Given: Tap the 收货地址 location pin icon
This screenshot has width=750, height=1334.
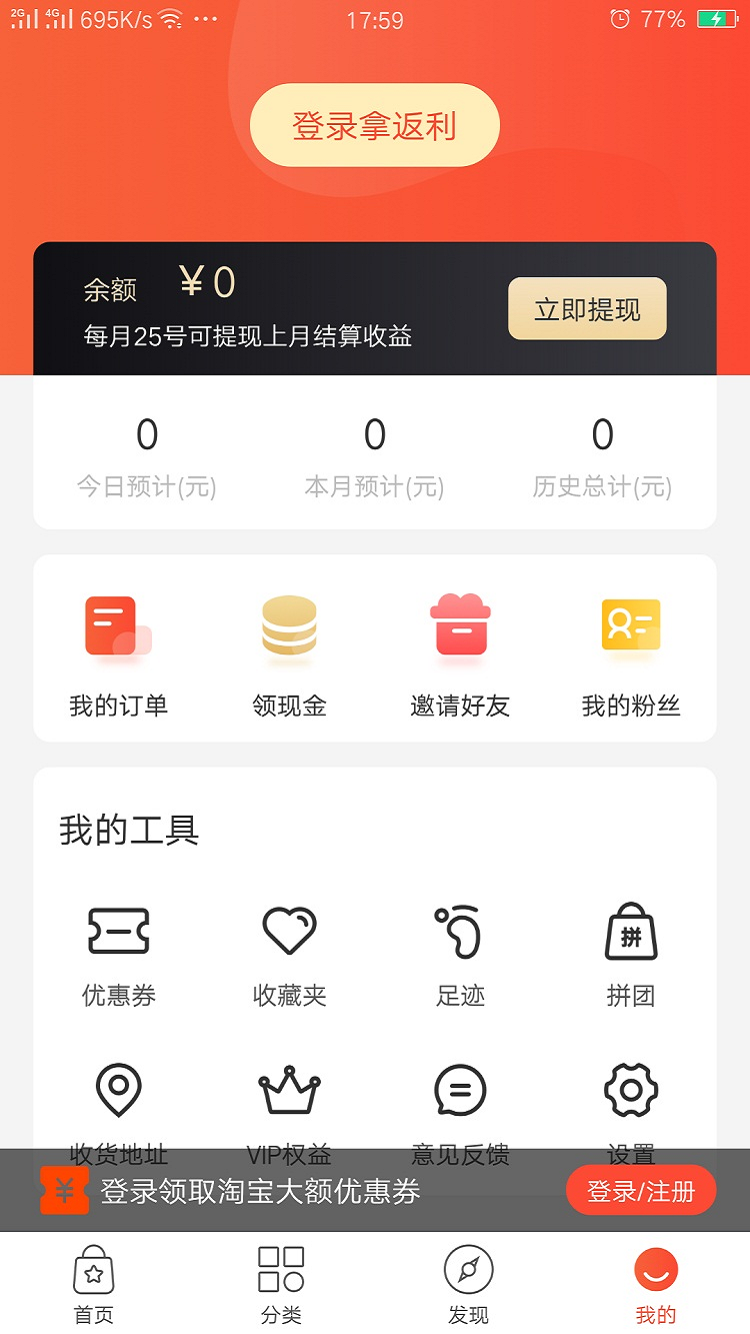Looking at the screenshot, I should [118, 1090].
